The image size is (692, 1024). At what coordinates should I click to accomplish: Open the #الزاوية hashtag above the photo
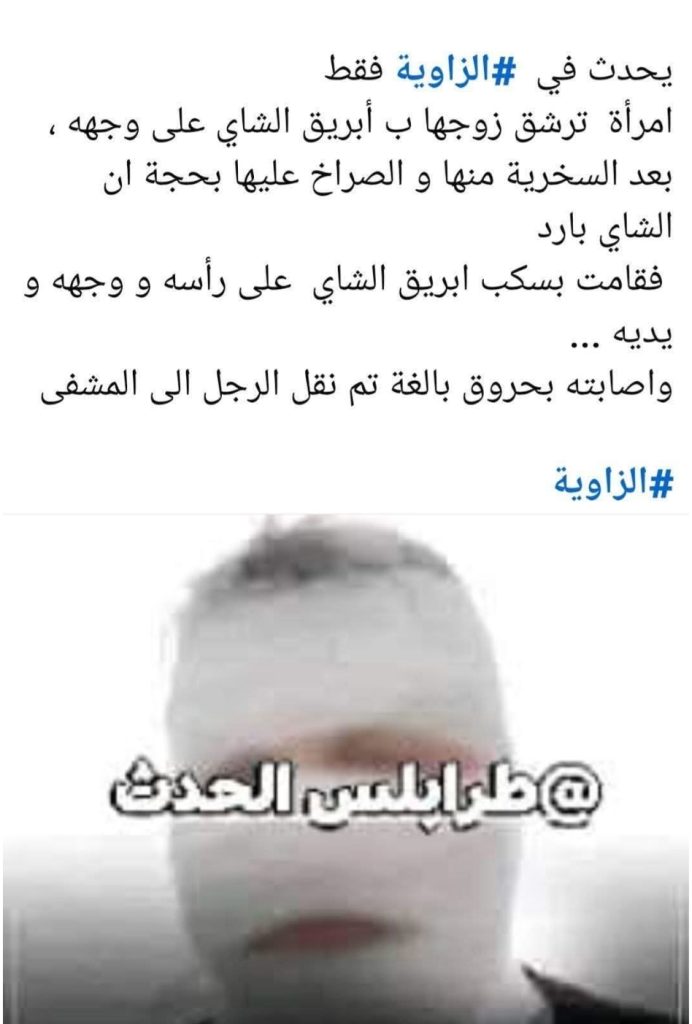point(611,484)
